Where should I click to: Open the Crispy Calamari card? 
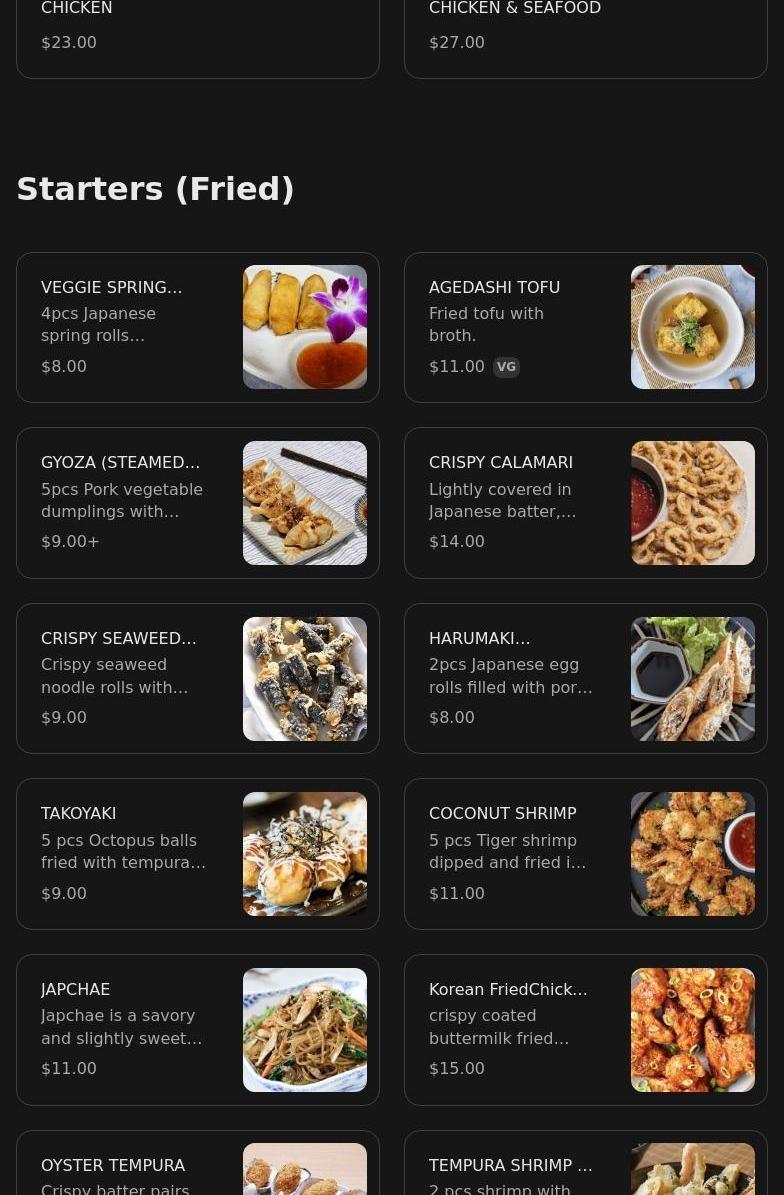tap(585, 503)
